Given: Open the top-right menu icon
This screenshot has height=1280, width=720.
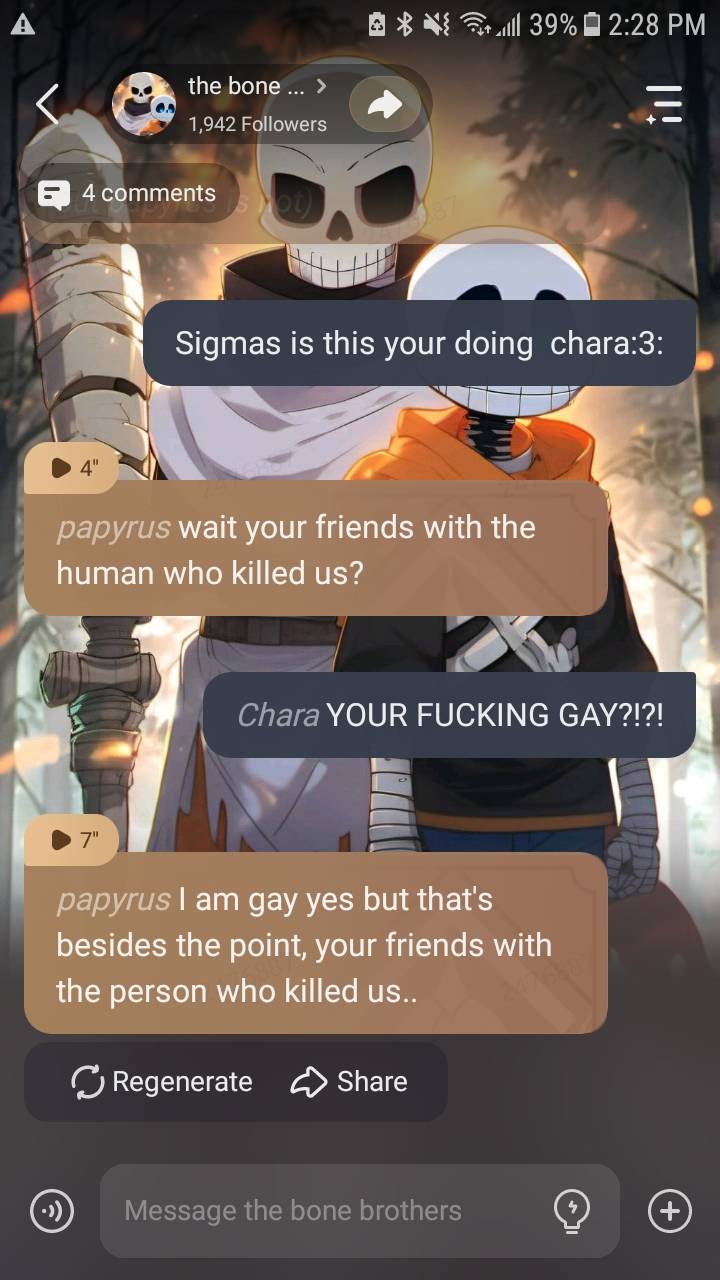Looking at the screenshot, I should [664, 104].
